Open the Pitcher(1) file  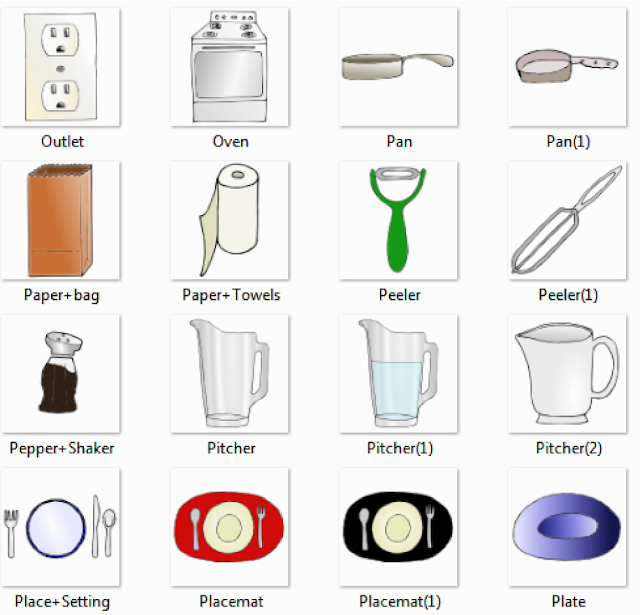(398, 374)
